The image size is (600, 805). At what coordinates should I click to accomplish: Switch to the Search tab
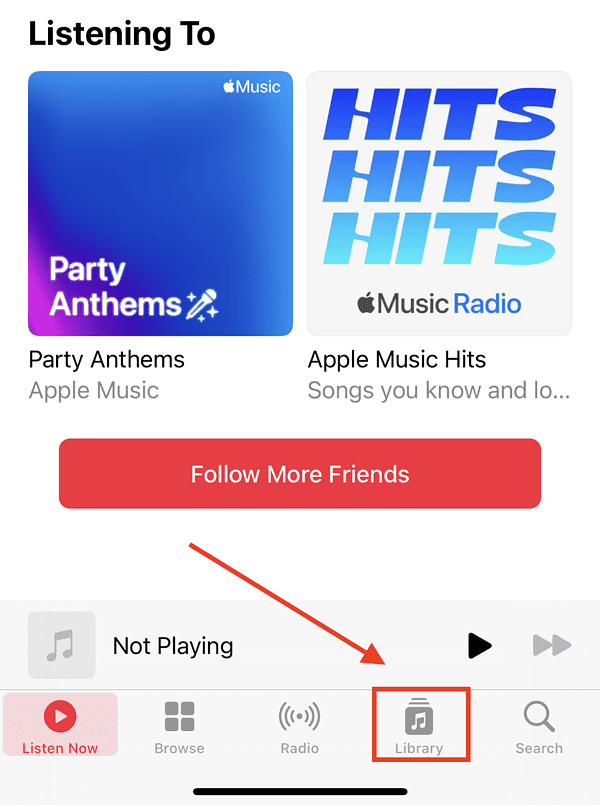coord(539,726)
